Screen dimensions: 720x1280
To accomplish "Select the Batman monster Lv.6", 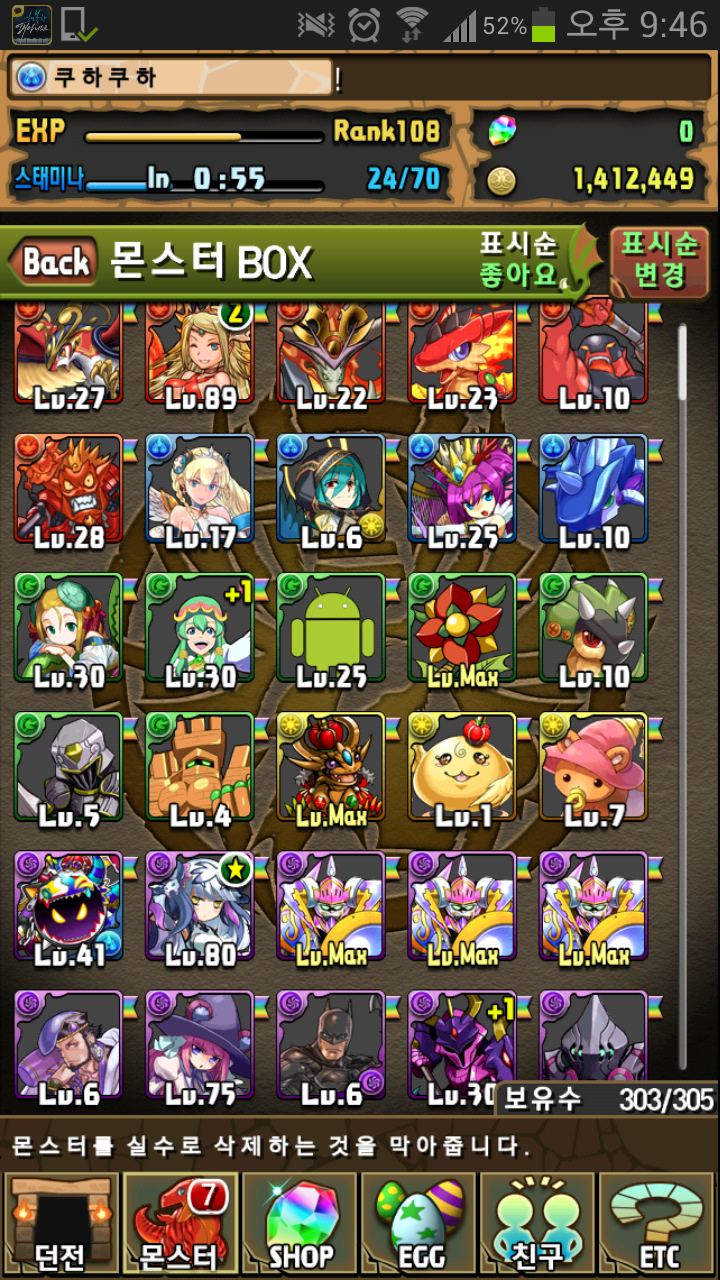I will tap(331, 1045).
